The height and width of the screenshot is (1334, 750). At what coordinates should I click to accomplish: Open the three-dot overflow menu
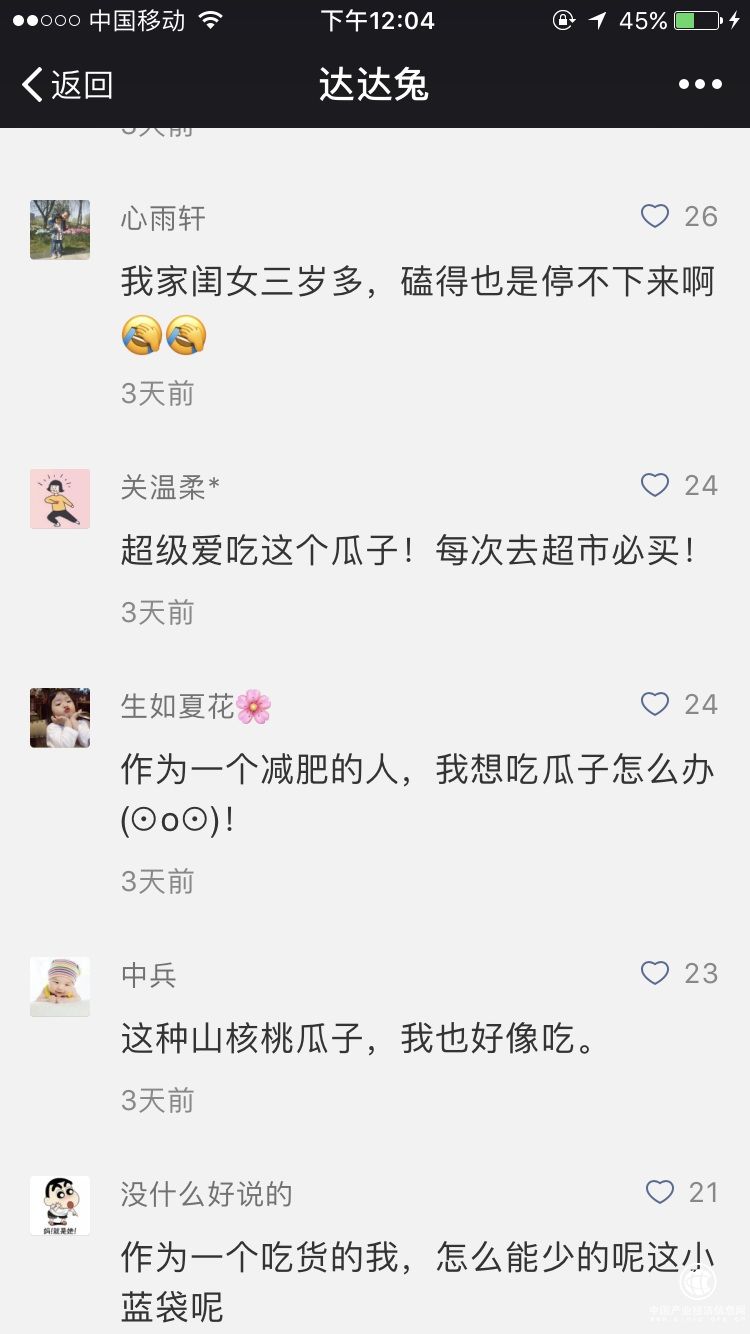[x=700, y=85]
